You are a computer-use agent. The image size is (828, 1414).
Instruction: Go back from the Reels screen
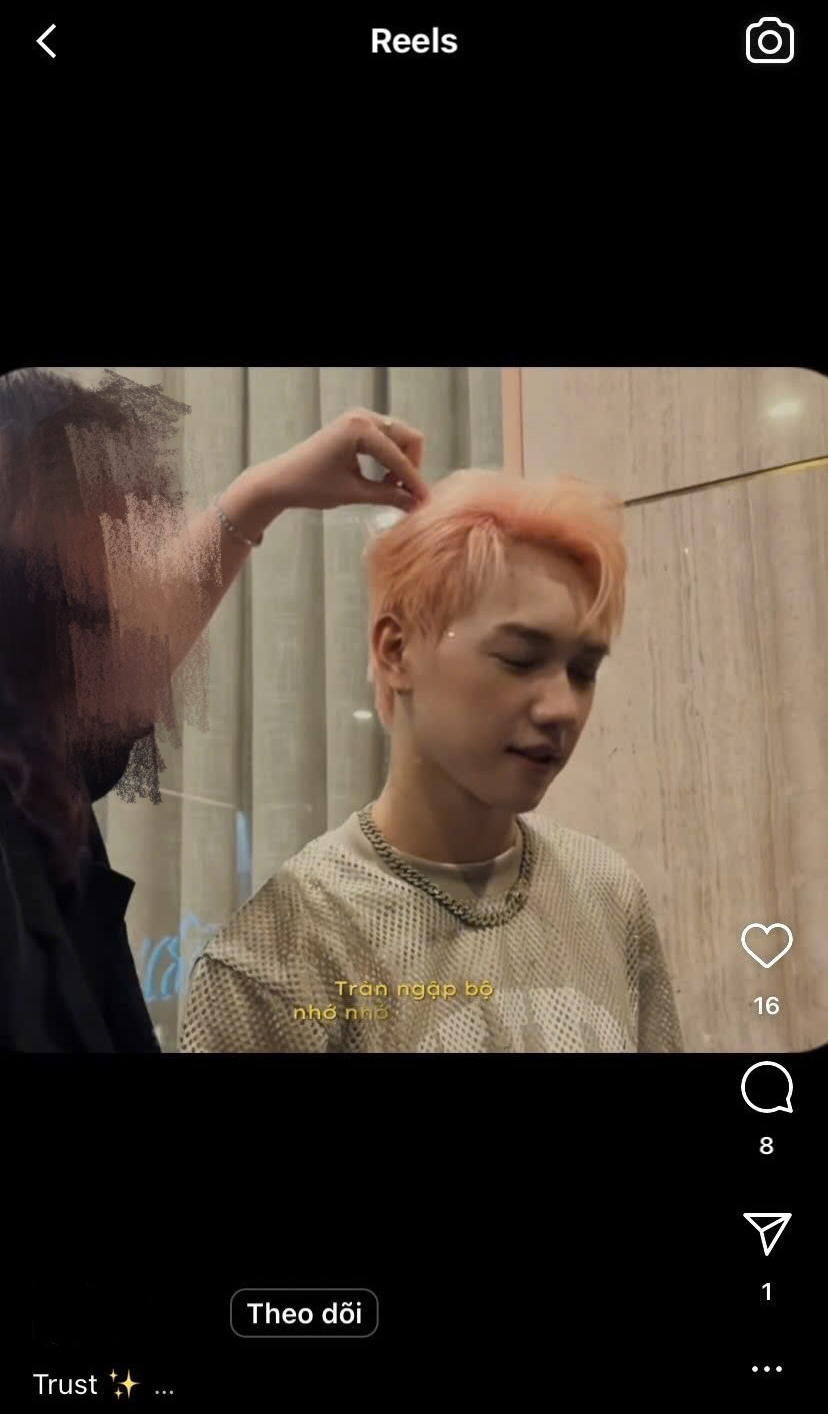46,41
